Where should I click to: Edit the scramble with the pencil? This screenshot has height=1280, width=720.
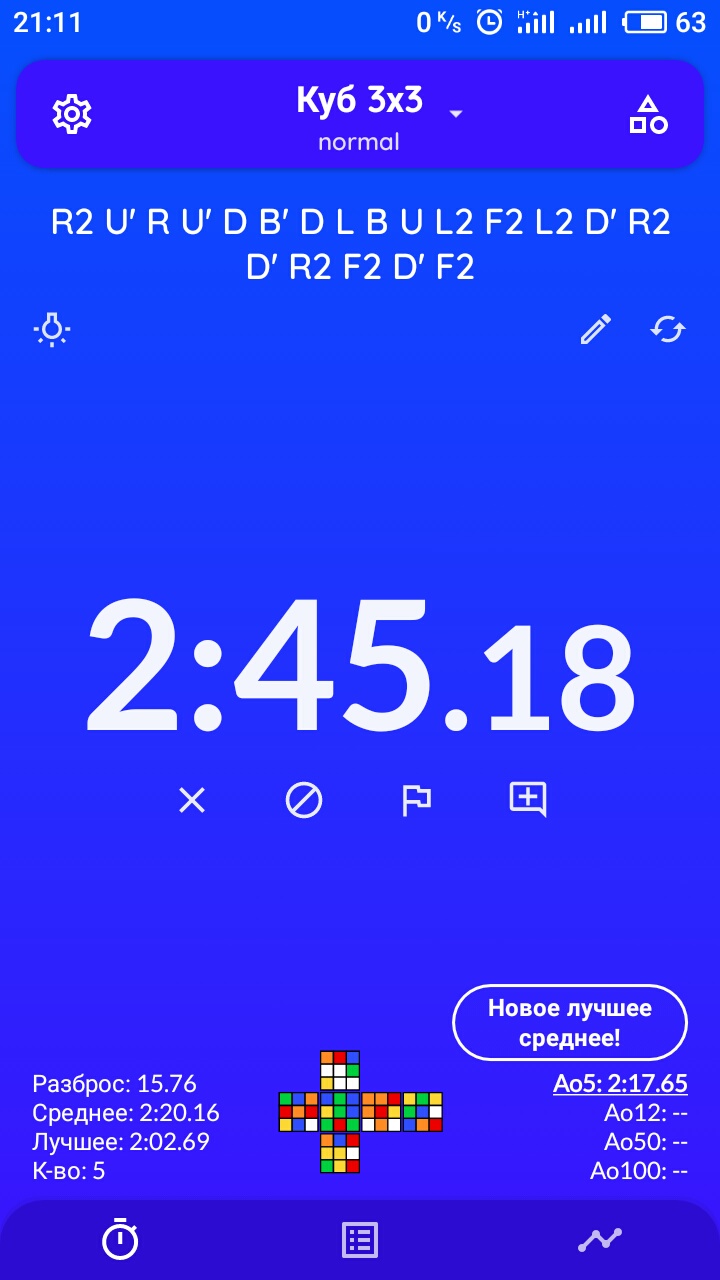(x=596, y=329)
